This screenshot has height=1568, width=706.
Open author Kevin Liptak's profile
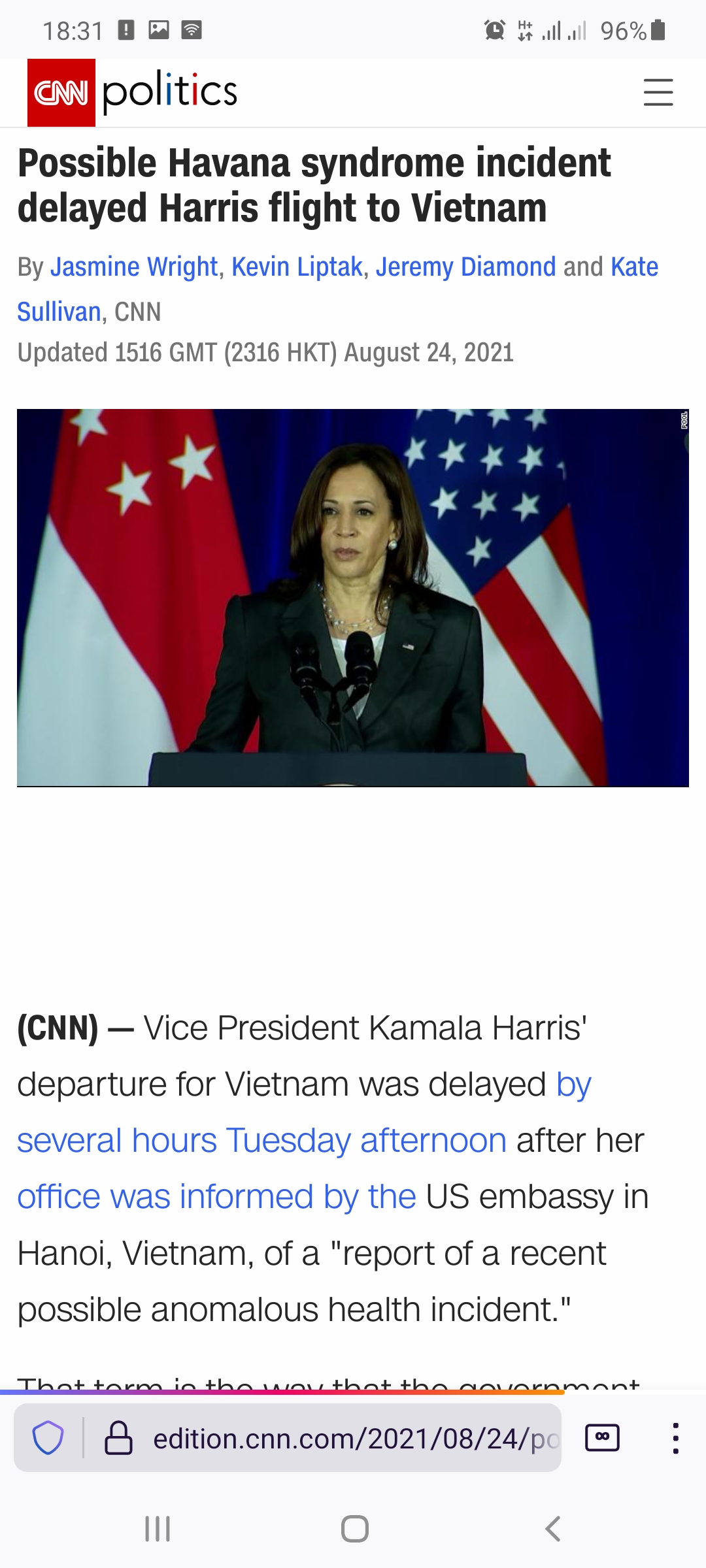coord(297,267)
